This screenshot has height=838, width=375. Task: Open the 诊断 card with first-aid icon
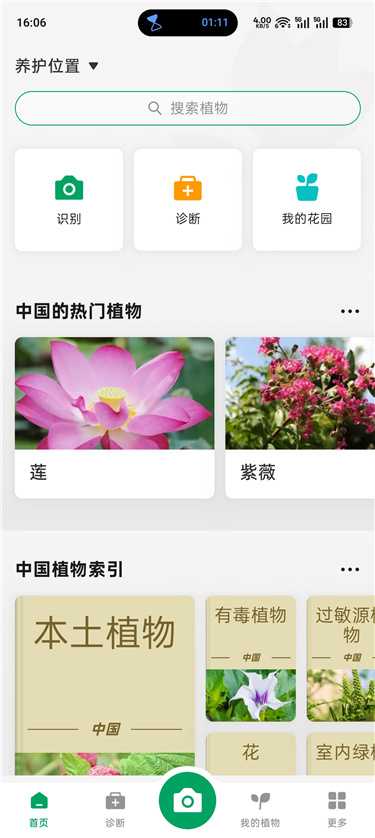(x=188, y=200)
